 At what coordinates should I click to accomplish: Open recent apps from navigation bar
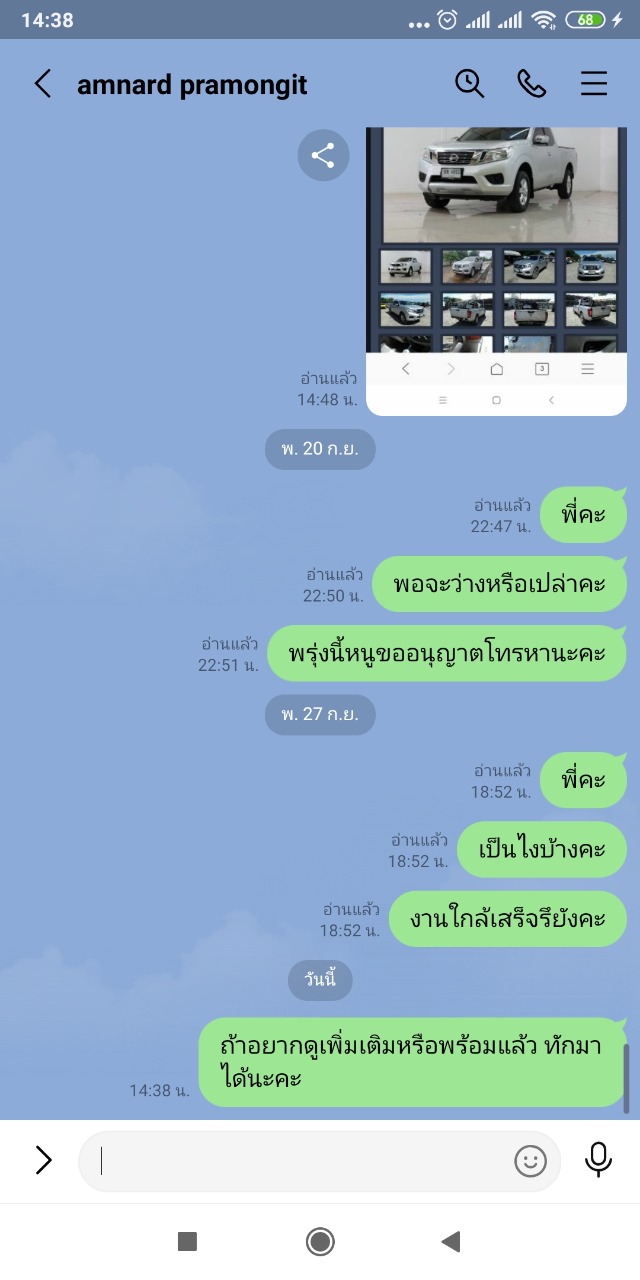(187, 1242)
